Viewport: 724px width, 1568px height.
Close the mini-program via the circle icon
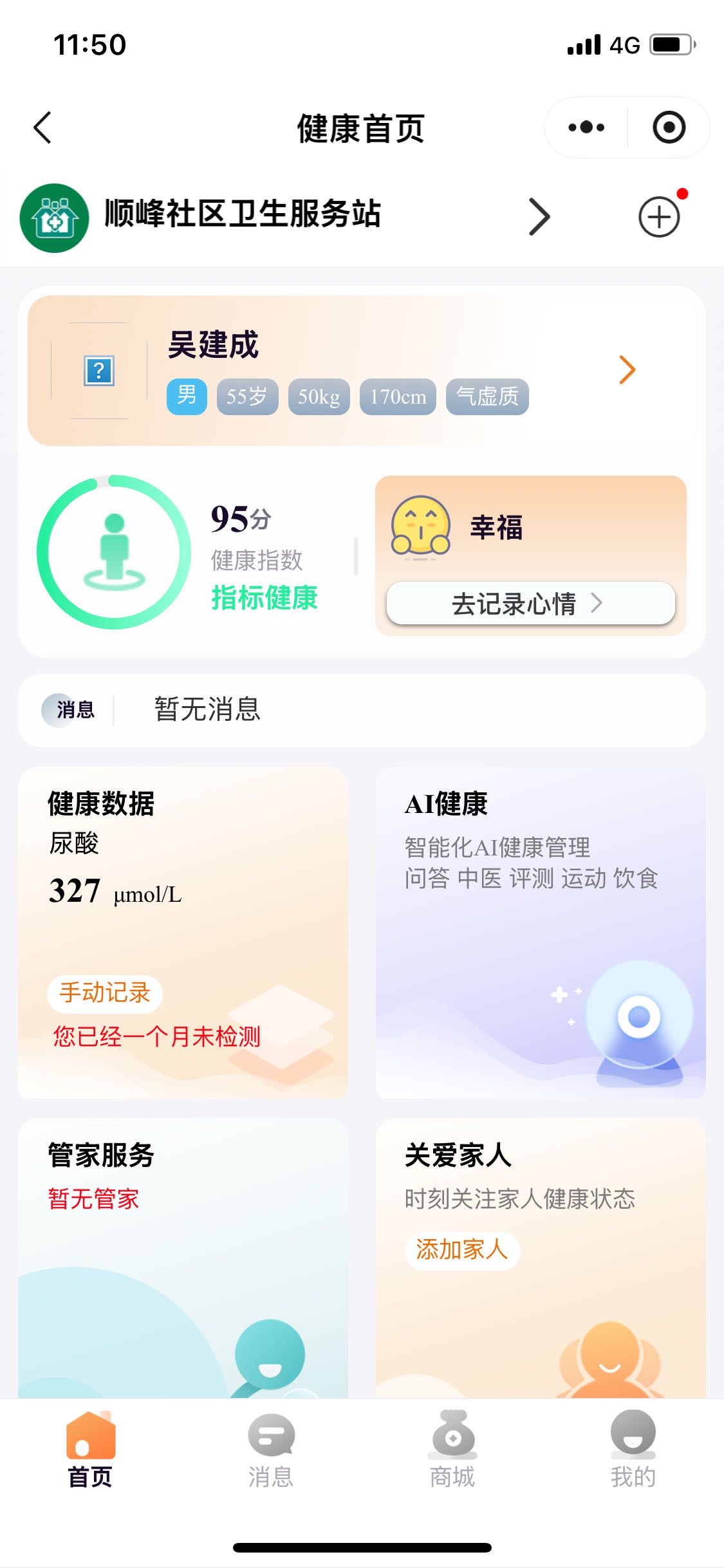point(669,127)
